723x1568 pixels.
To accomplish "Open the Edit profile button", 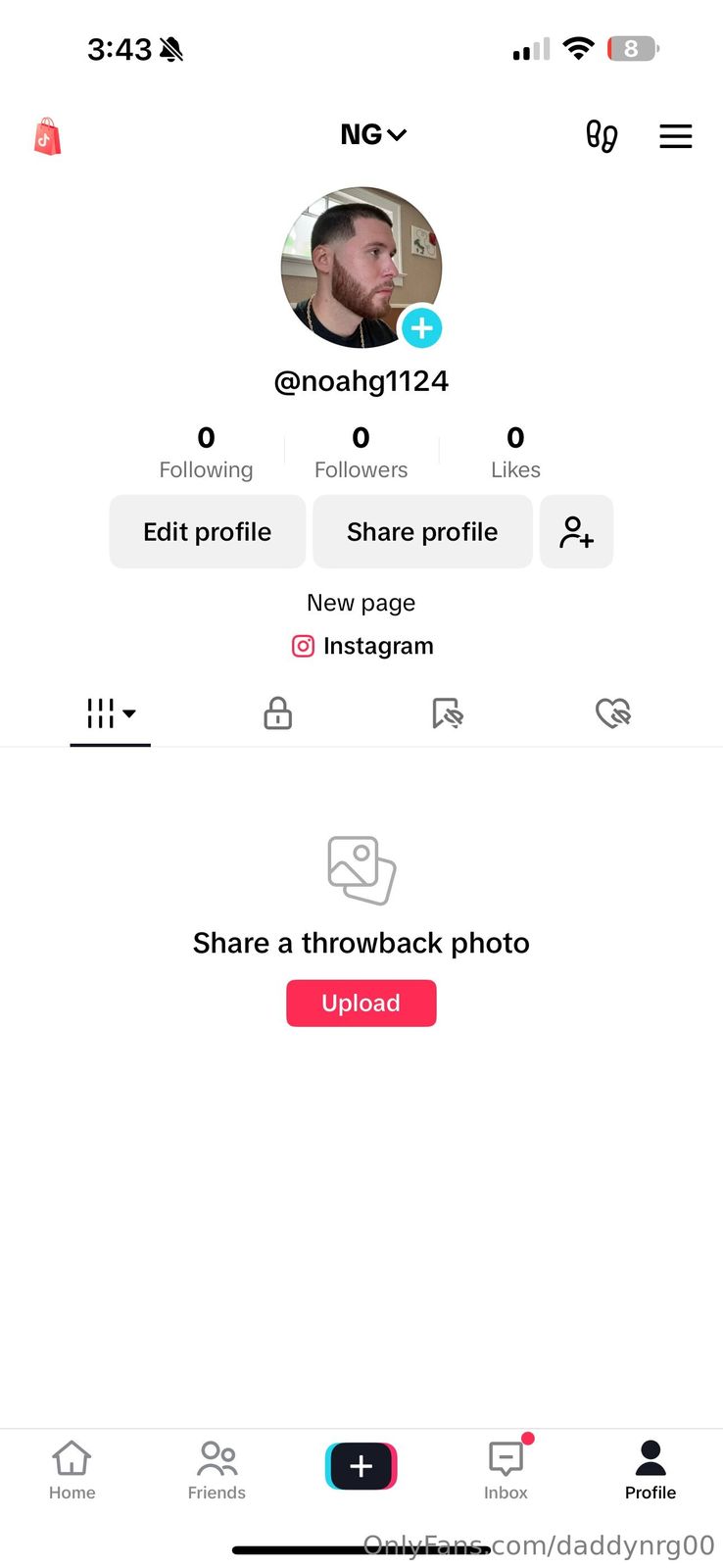I will click(x=207, y=531).
